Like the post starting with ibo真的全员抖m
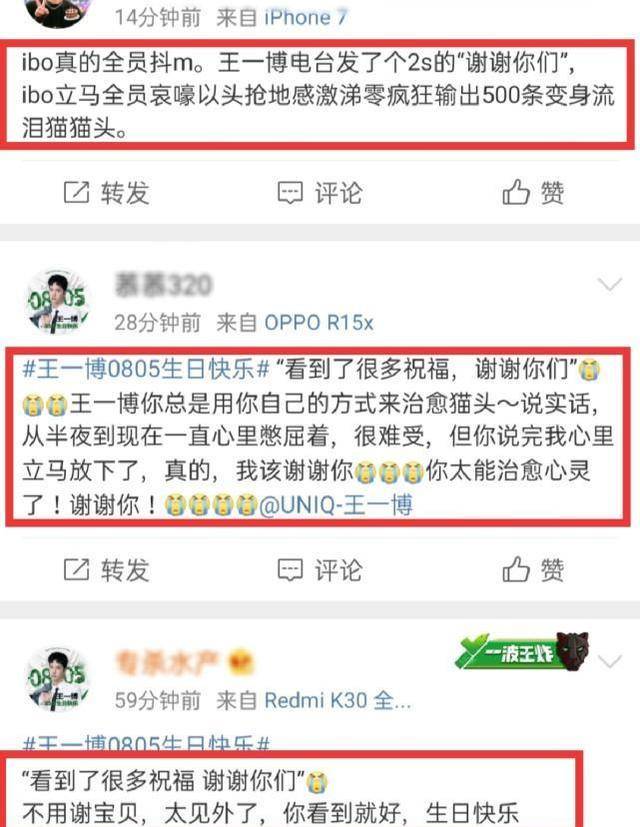 click(x=533, y=192)
